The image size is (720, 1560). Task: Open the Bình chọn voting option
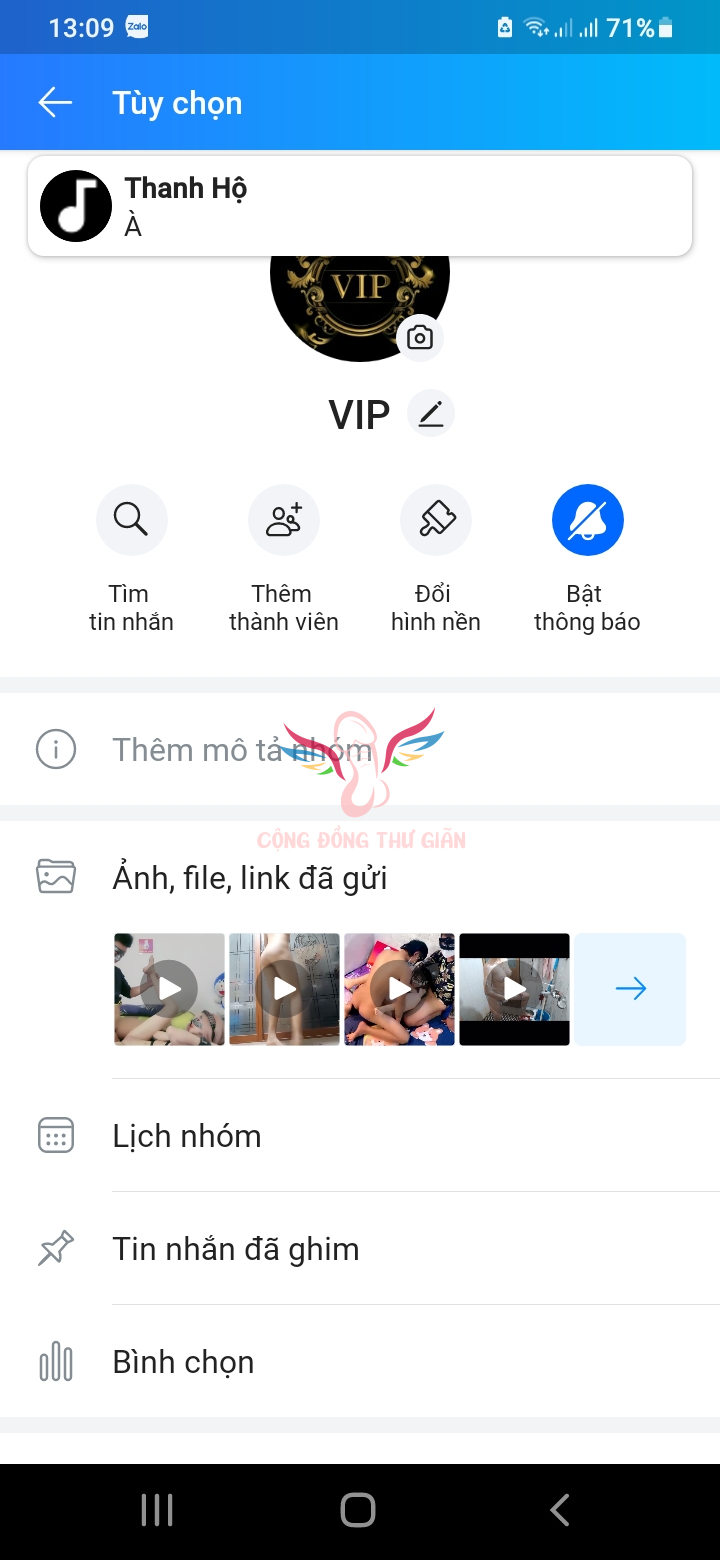point(182,1361)
